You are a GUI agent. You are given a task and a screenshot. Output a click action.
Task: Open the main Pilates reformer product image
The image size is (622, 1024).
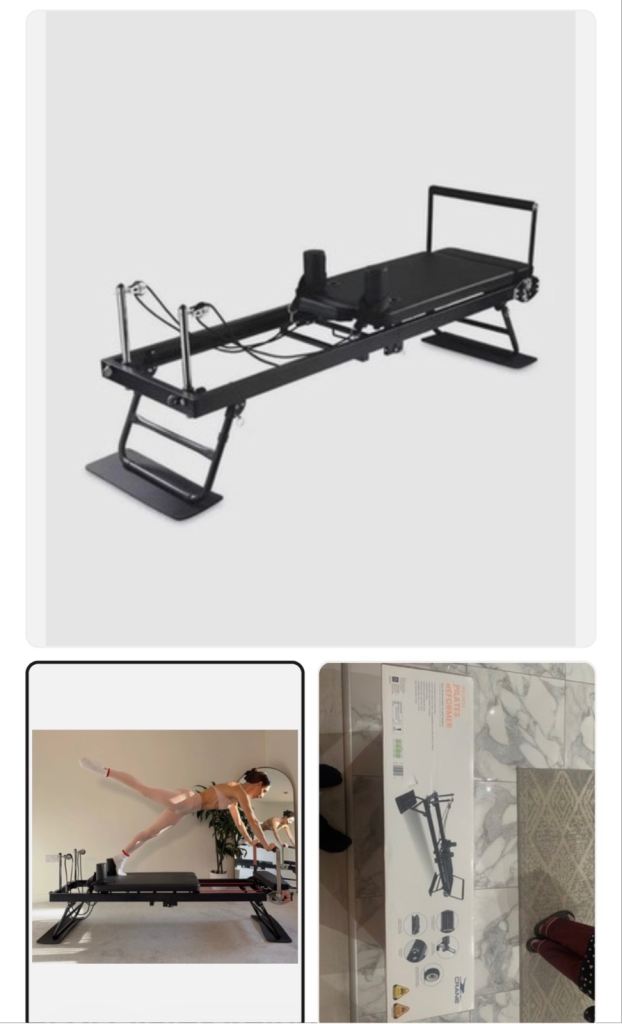coord(311,328)
